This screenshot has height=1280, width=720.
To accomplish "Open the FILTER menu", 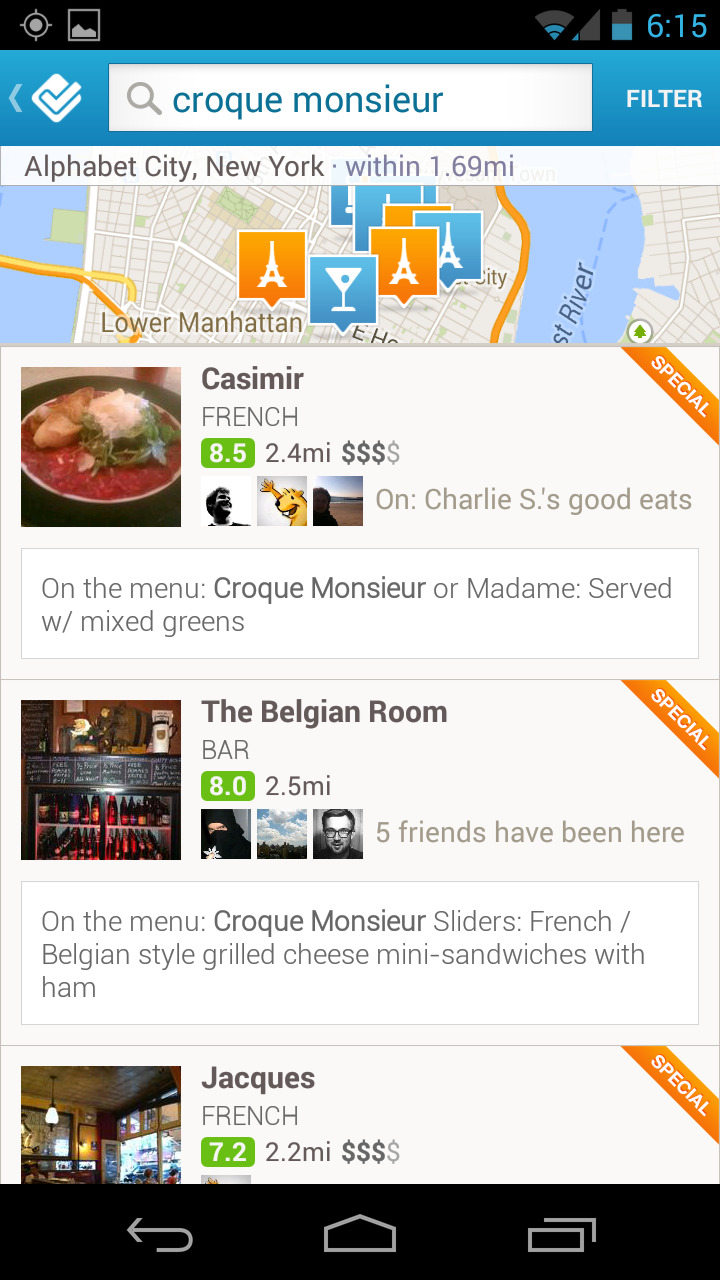I will (663, 98).
